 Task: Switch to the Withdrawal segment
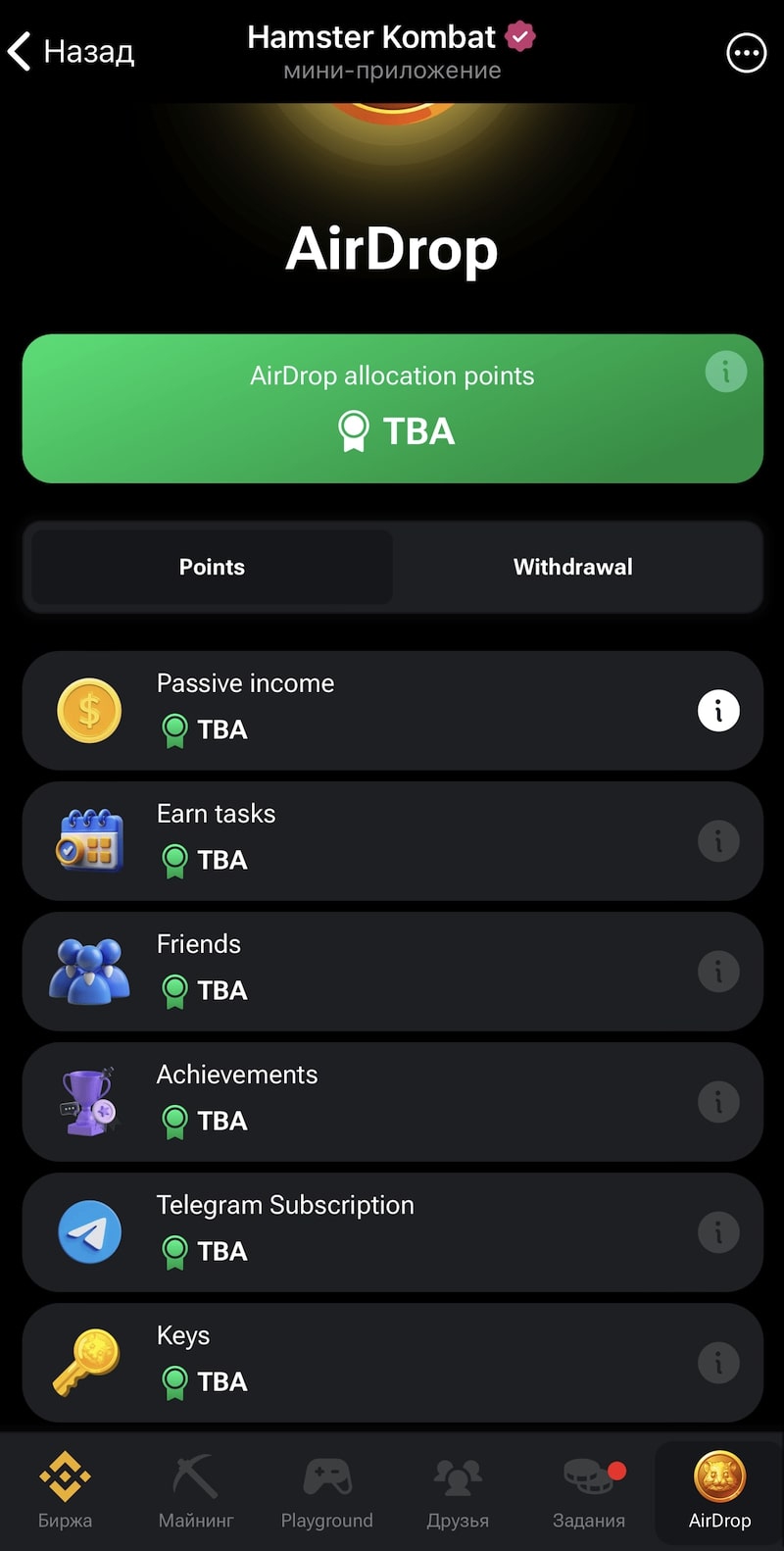pos(573,567)
